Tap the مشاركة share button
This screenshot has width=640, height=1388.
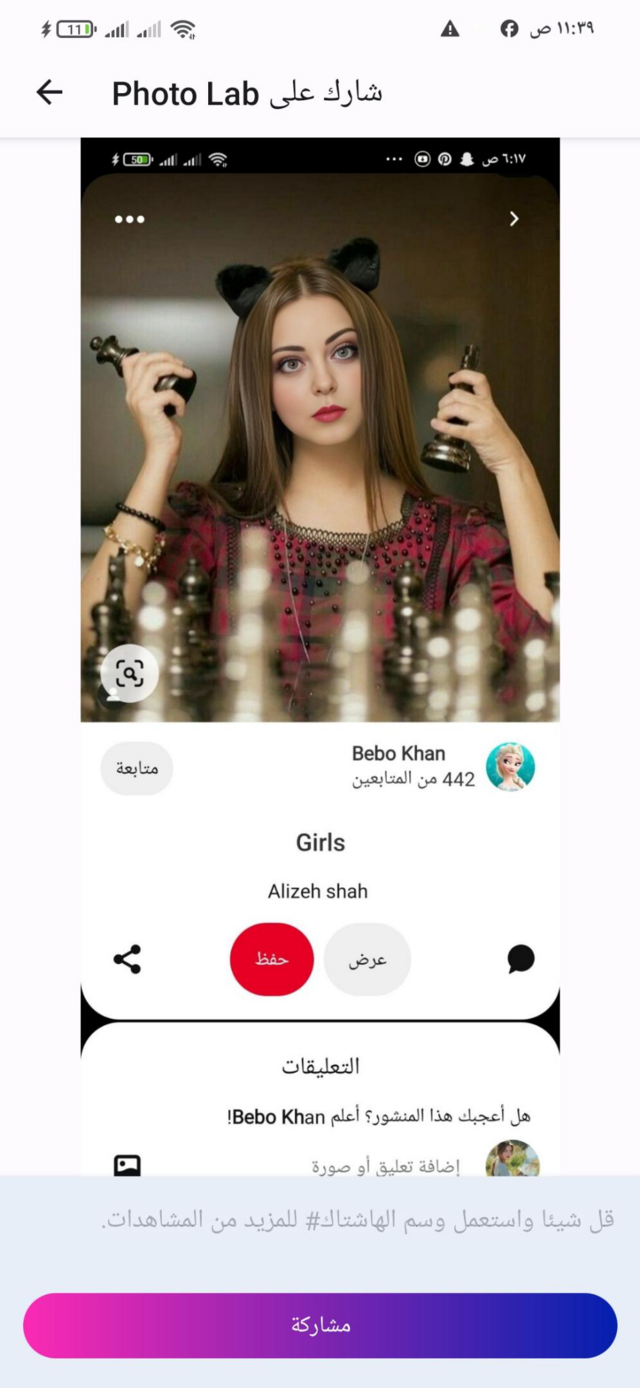320,1325
